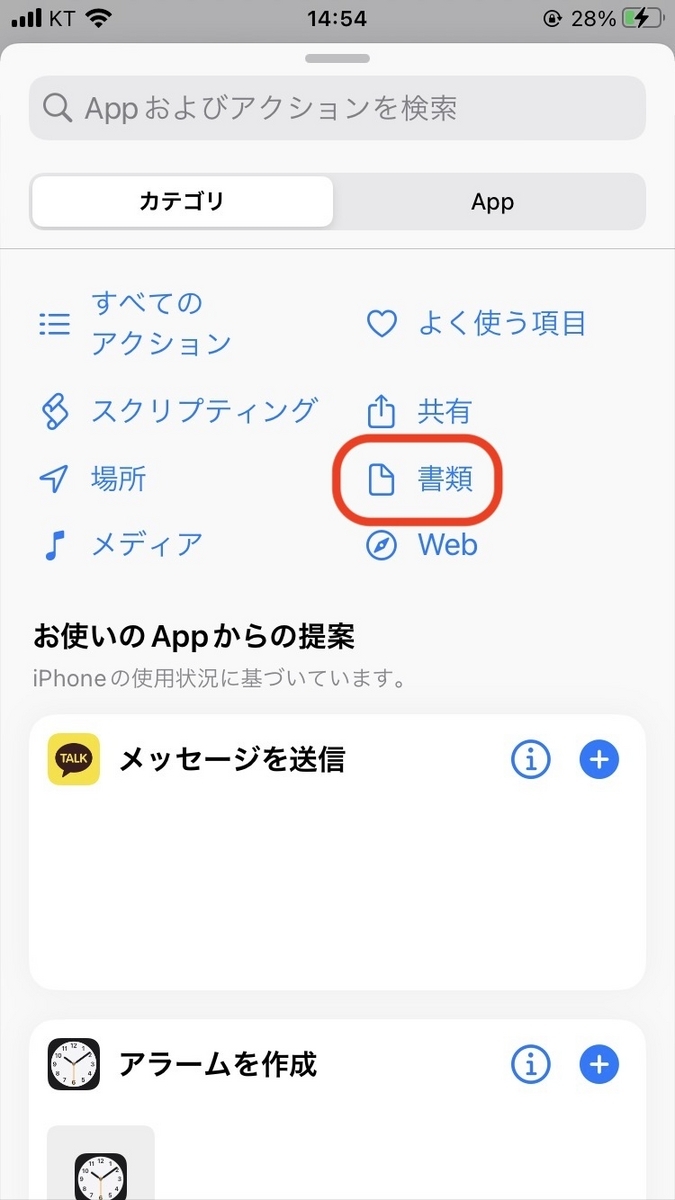Show info for アラームを作成 action
The image size is (675, 1200).
[531, 1064]
